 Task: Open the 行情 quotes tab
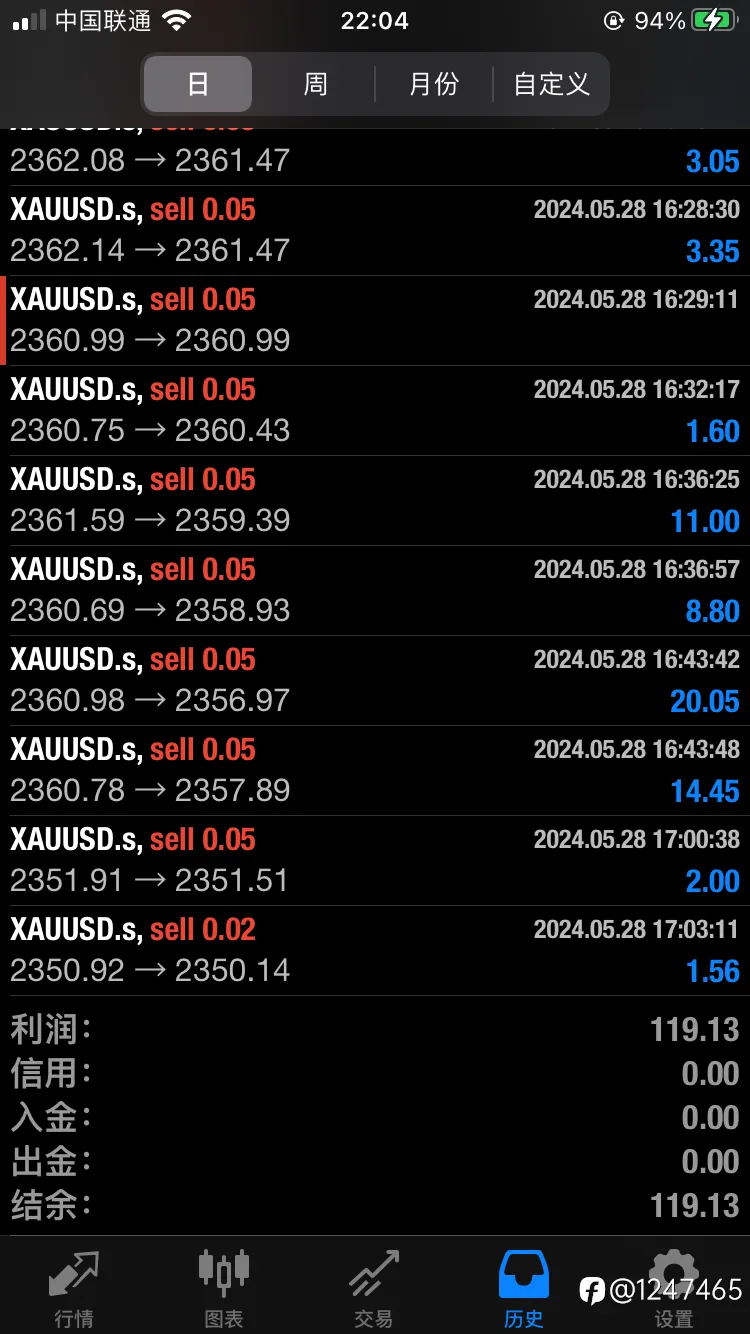[75, 1288]
